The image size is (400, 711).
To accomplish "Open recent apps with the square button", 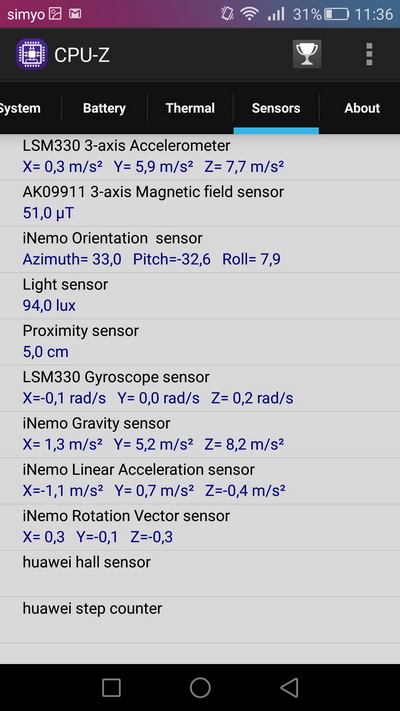I will 111,687.
